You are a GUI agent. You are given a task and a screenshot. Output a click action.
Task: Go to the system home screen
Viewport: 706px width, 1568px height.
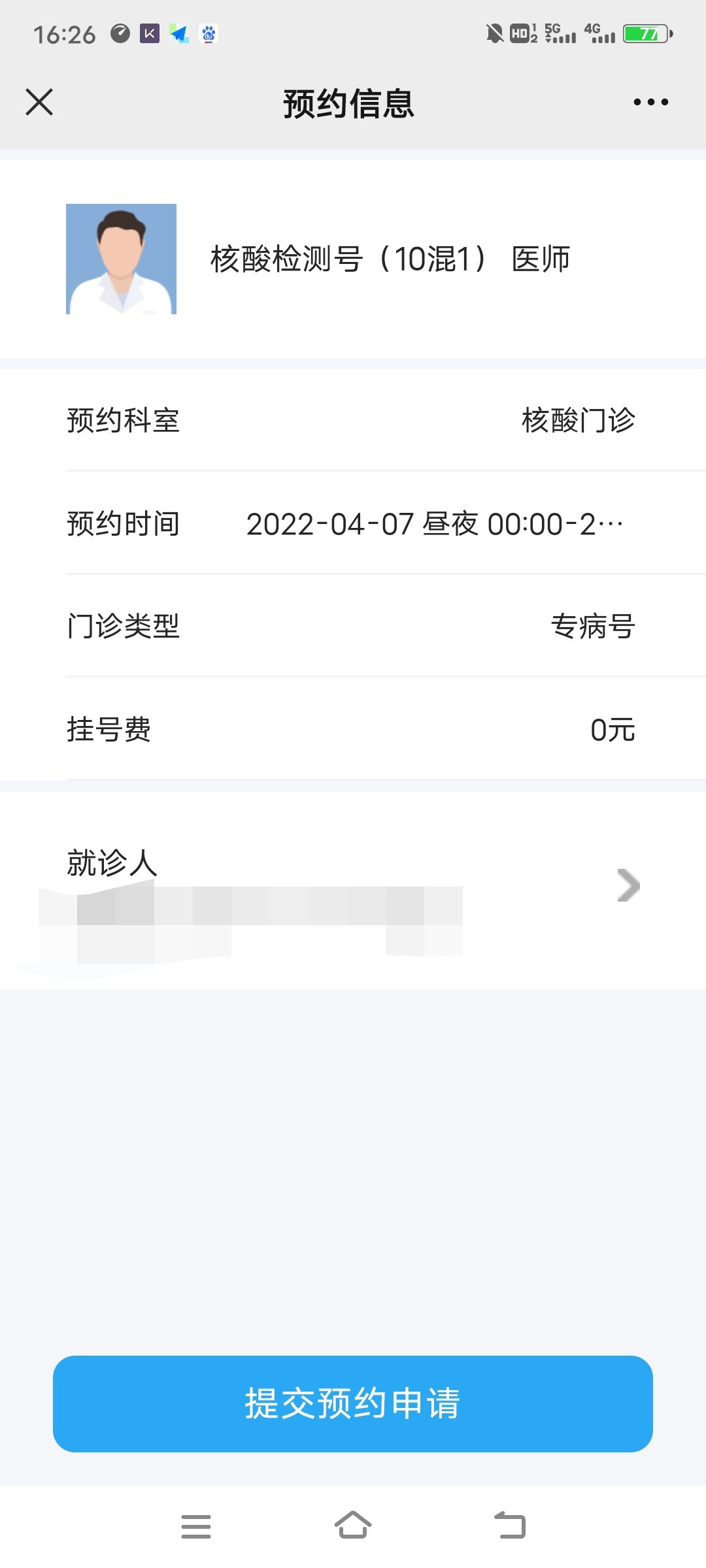[353, 1526]
